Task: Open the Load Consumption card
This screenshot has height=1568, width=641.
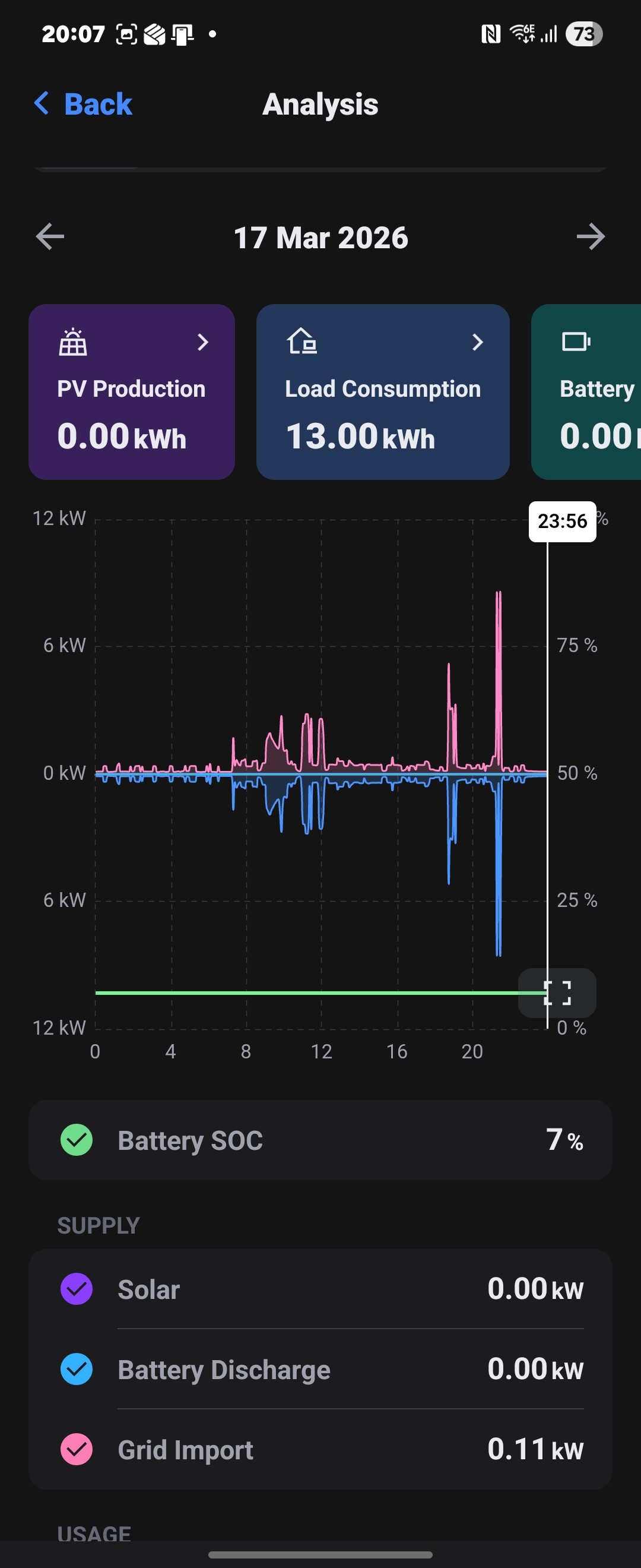Action: [383, 392]
